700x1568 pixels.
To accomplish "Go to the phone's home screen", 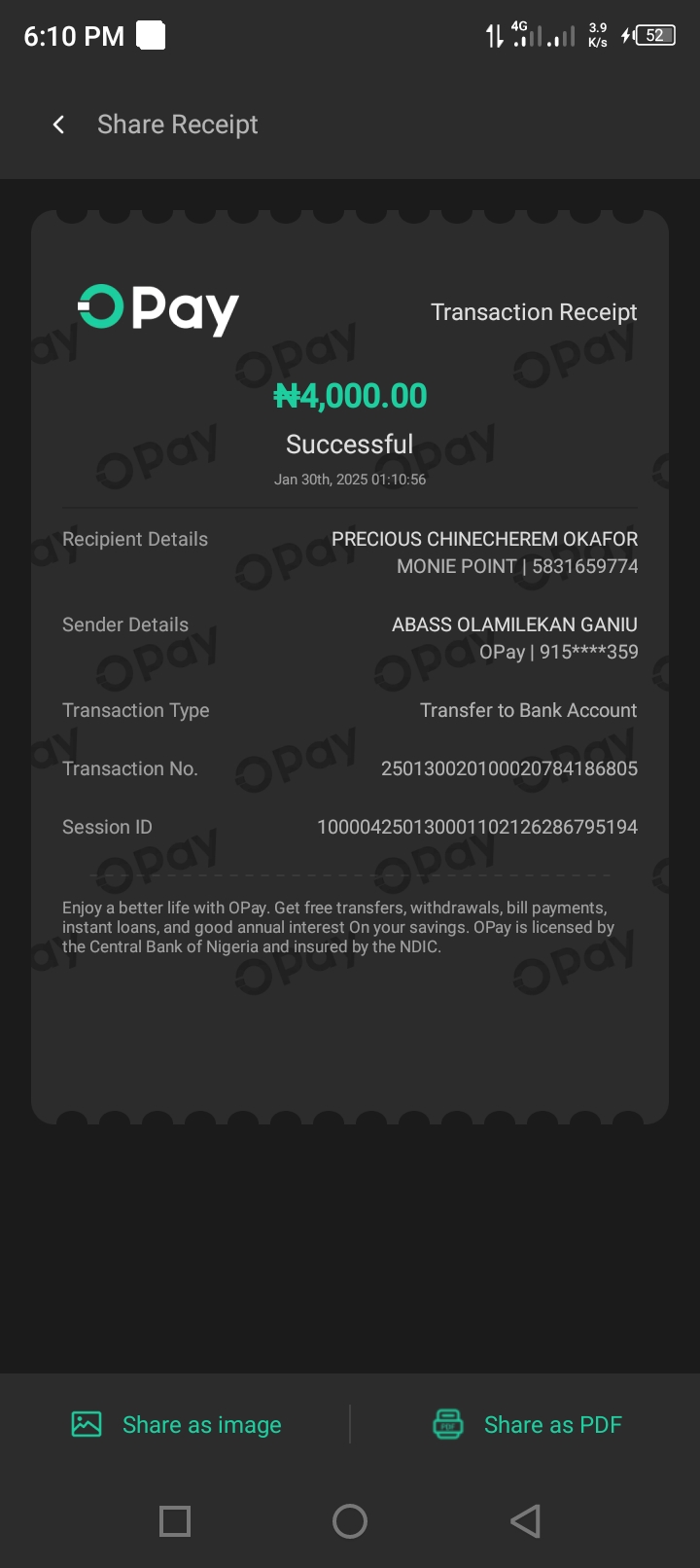I will 350,1521.
